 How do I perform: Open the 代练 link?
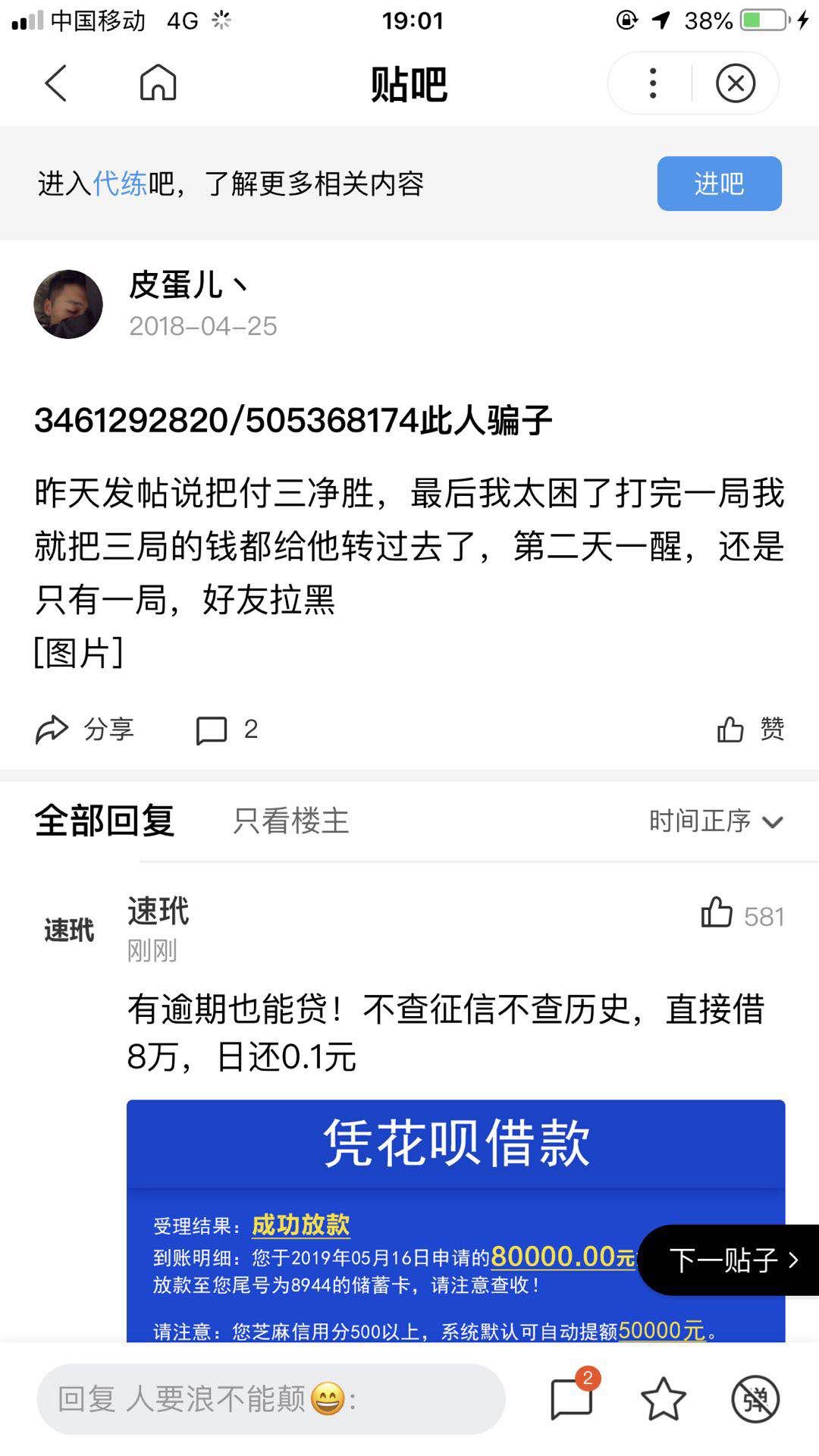[x=120, y=184]
